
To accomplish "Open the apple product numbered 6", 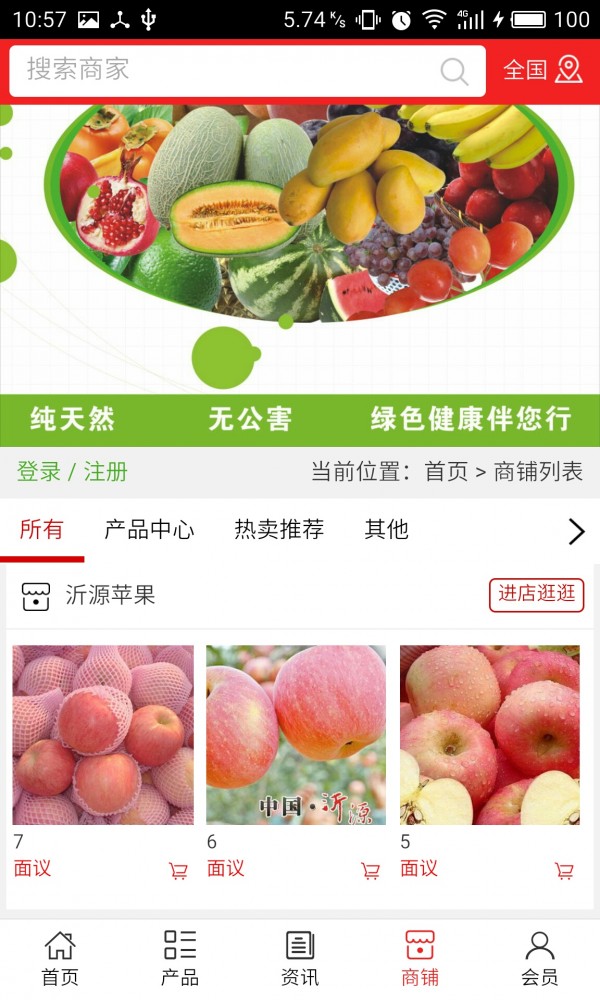I will click(296, 735).
